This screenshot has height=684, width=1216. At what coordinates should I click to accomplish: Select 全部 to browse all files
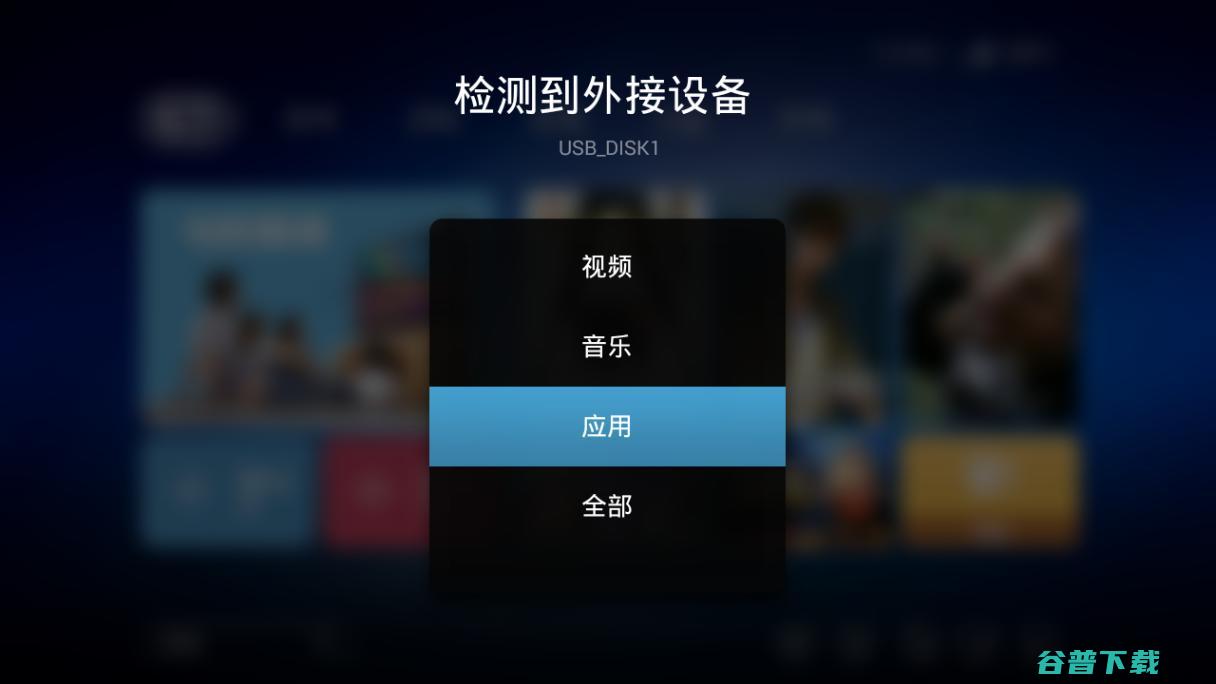pyautogui.click(x=607, y=506)
